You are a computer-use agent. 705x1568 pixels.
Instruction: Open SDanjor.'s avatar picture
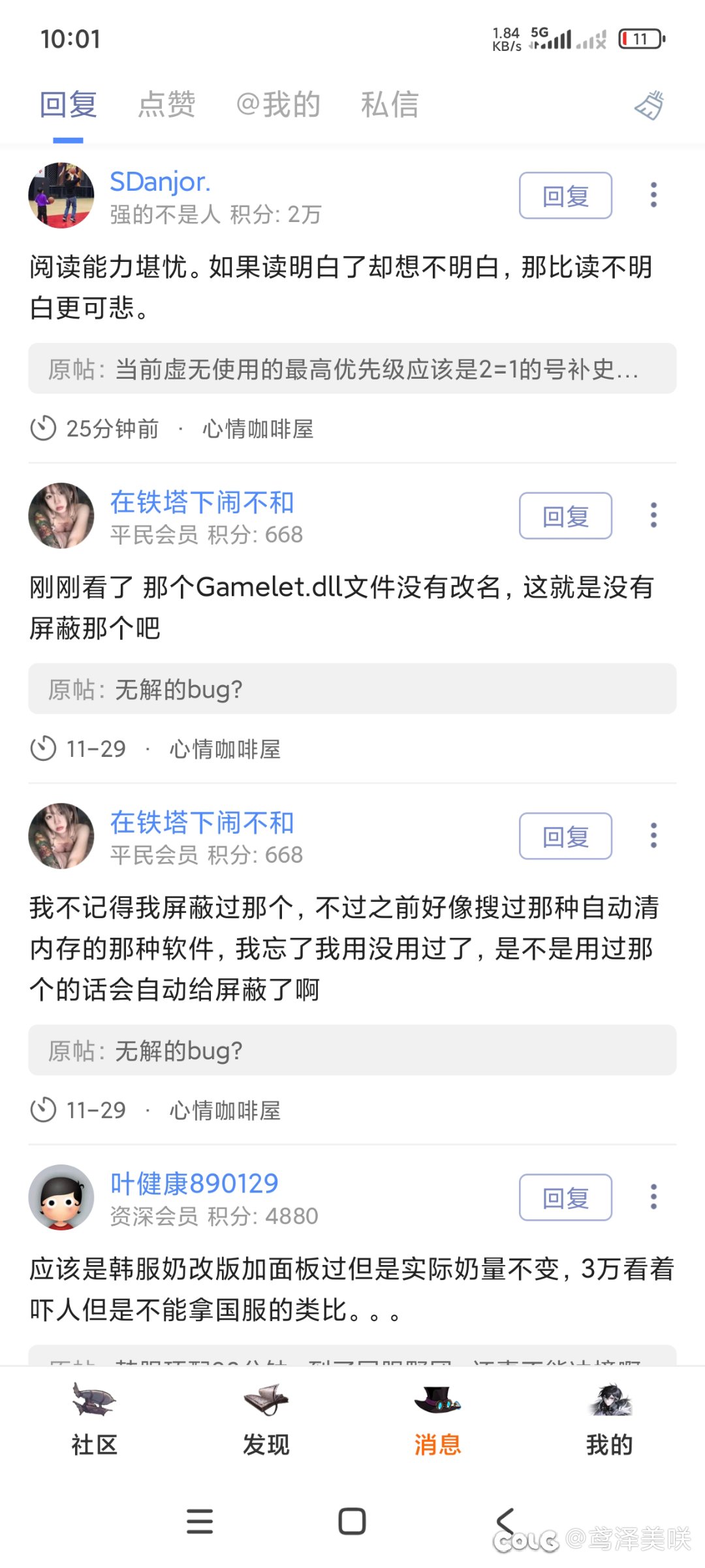(x=62, y=195)
